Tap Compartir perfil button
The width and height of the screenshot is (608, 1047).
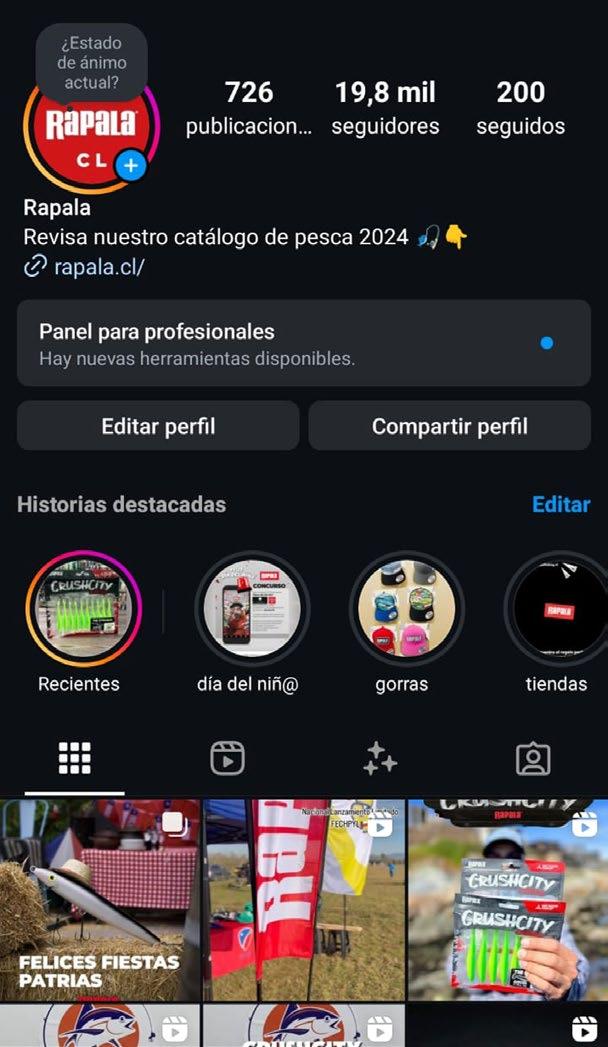449,426
